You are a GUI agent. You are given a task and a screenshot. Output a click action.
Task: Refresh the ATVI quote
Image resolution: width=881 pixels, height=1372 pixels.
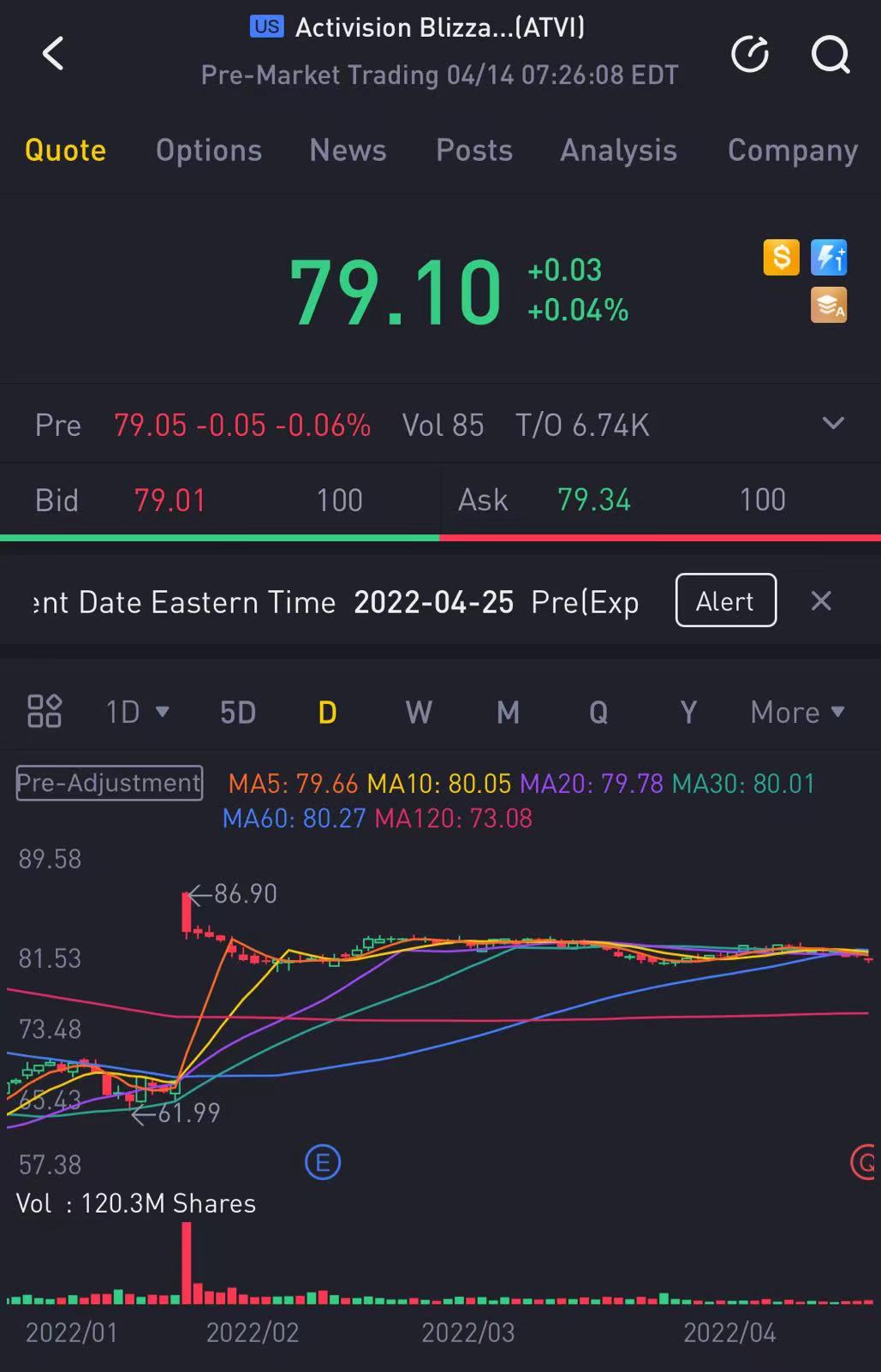tap(750, 55)
